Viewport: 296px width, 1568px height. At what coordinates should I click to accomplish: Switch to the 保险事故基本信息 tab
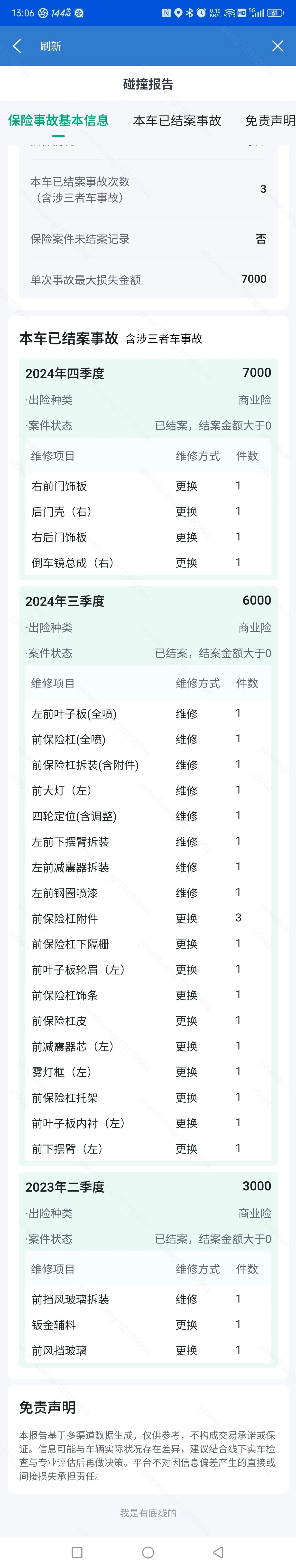(58, 120)
